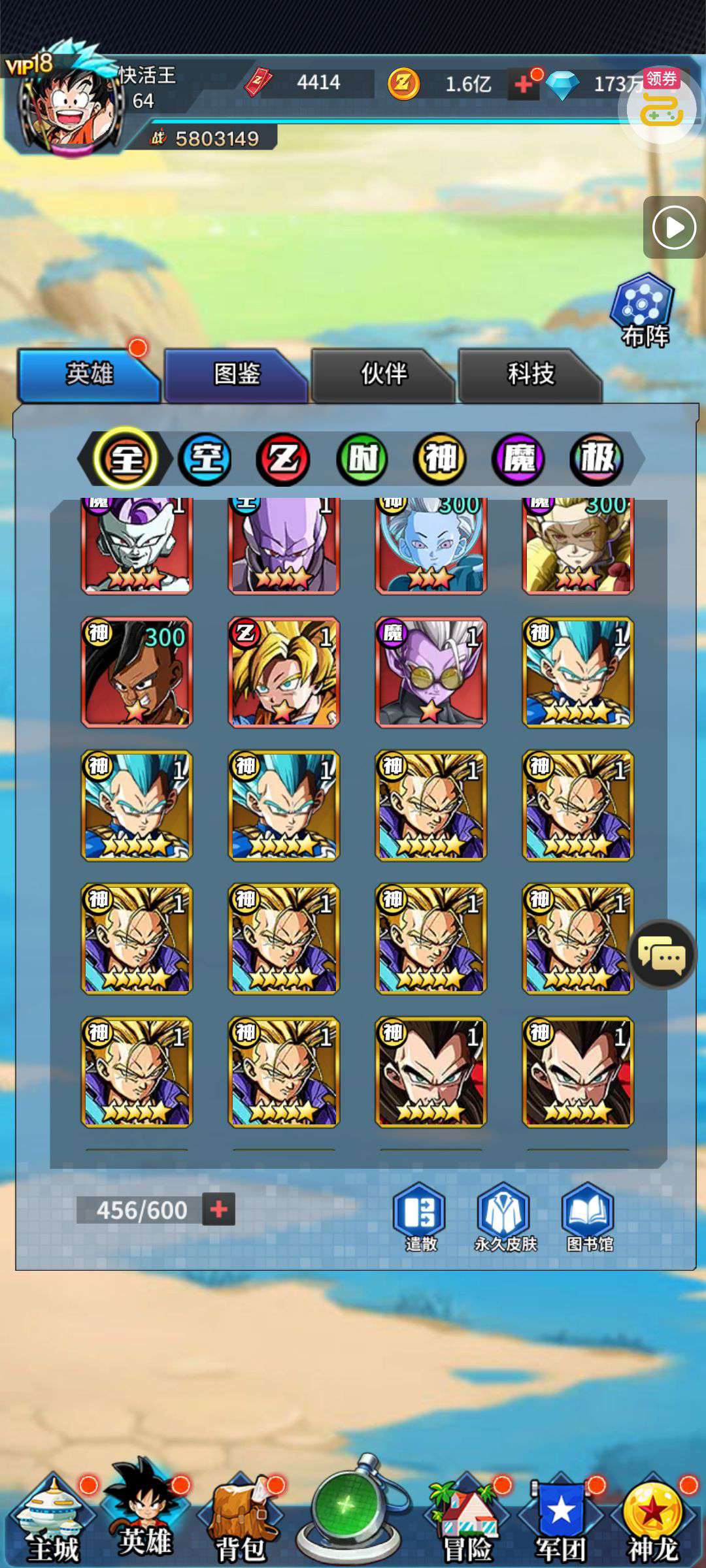Screen dimensions: 706x1568
Task: Filter heroes by 神 type
Action: tap(440, 459)
